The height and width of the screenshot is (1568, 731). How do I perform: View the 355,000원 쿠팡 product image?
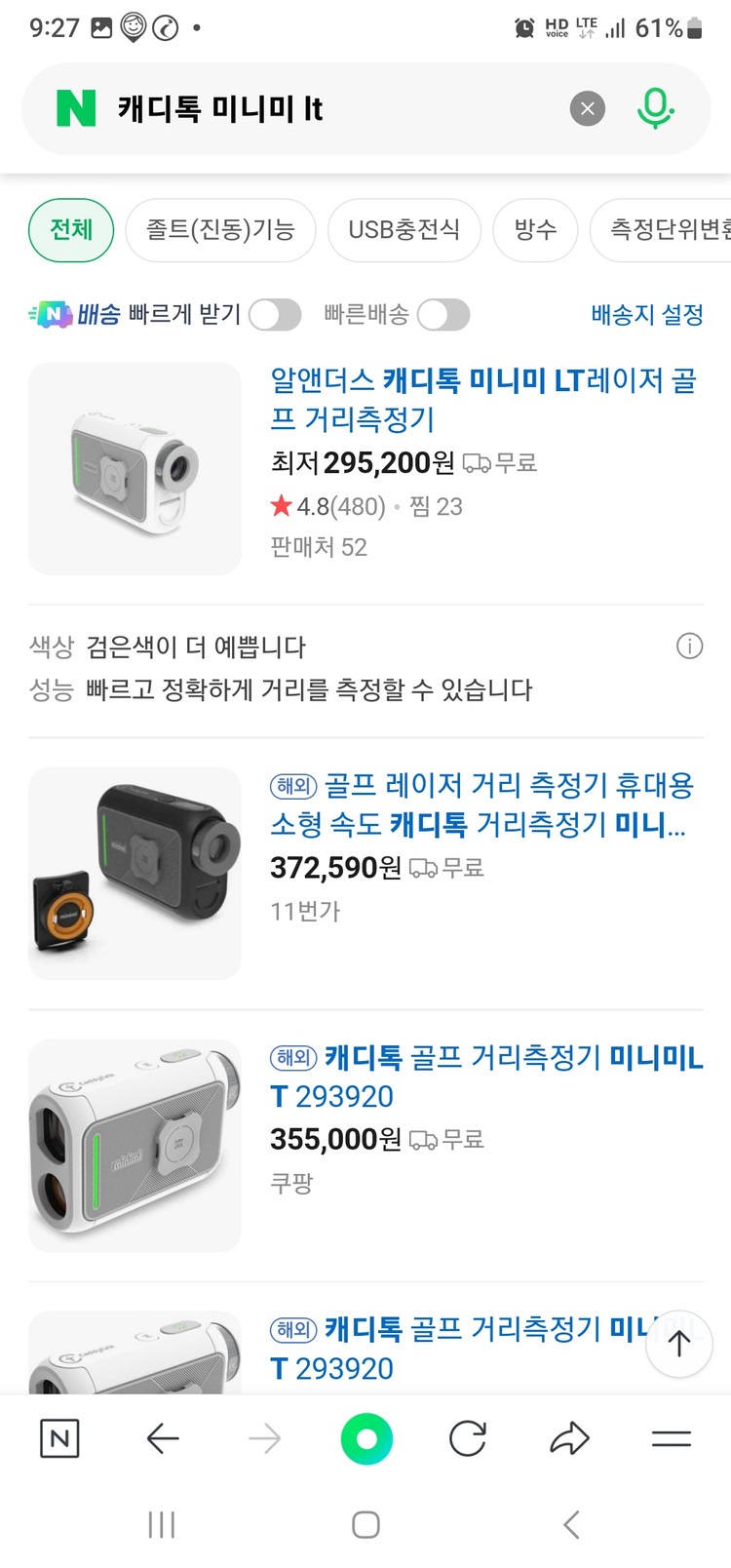(135, 1146)
